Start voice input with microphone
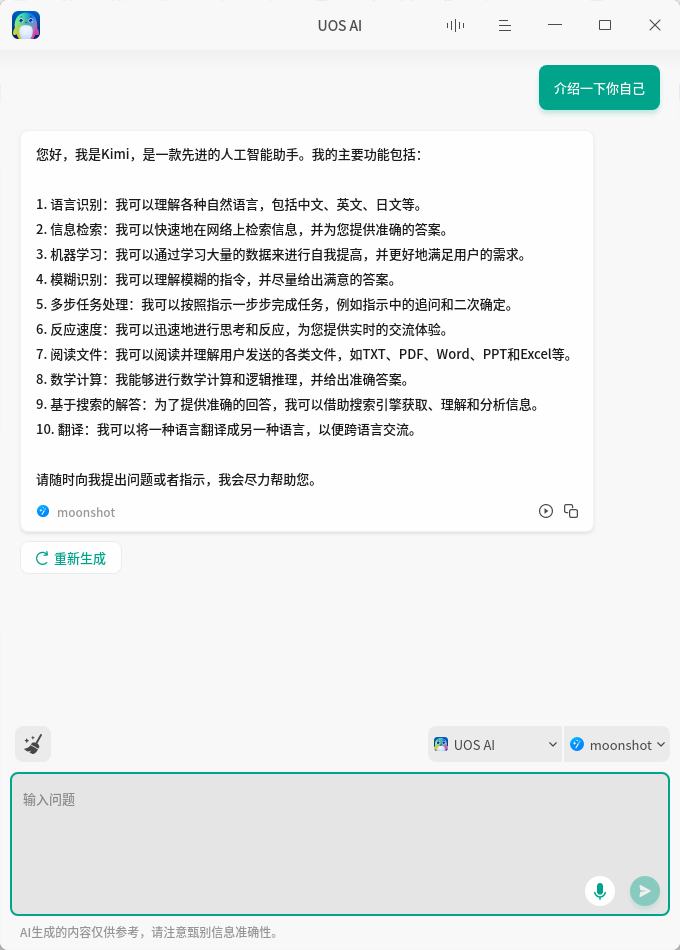 600,890
